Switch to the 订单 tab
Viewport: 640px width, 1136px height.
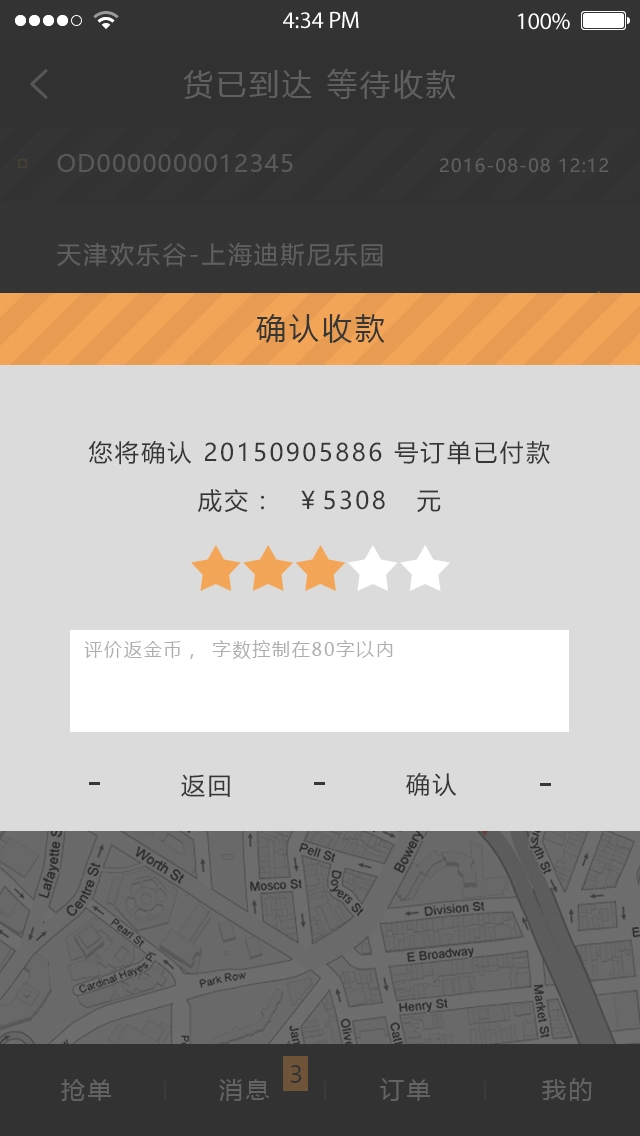tap(405, 1090)
